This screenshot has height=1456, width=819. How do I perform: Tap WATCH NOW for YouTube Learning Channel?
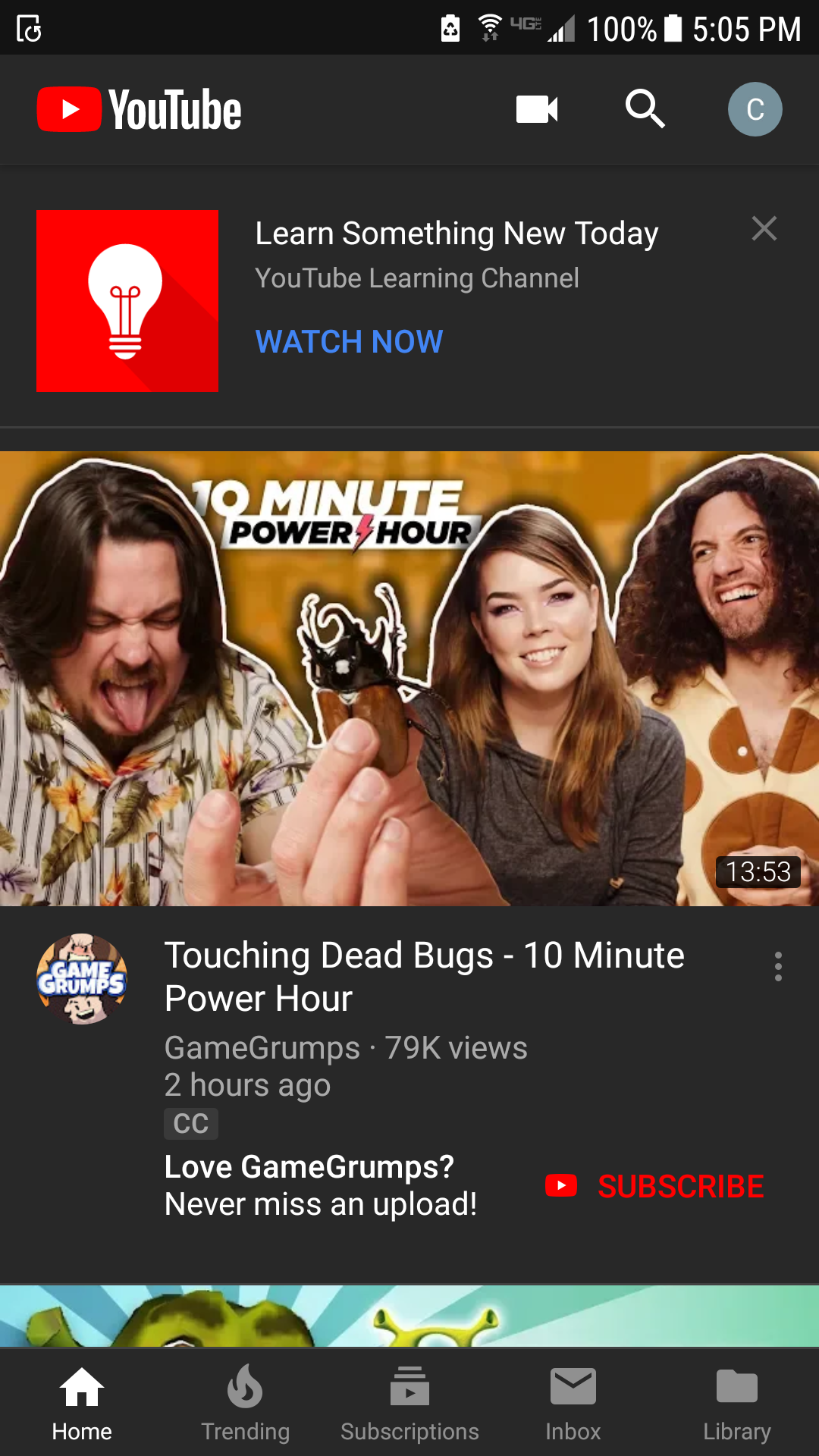tap(349, 342)
